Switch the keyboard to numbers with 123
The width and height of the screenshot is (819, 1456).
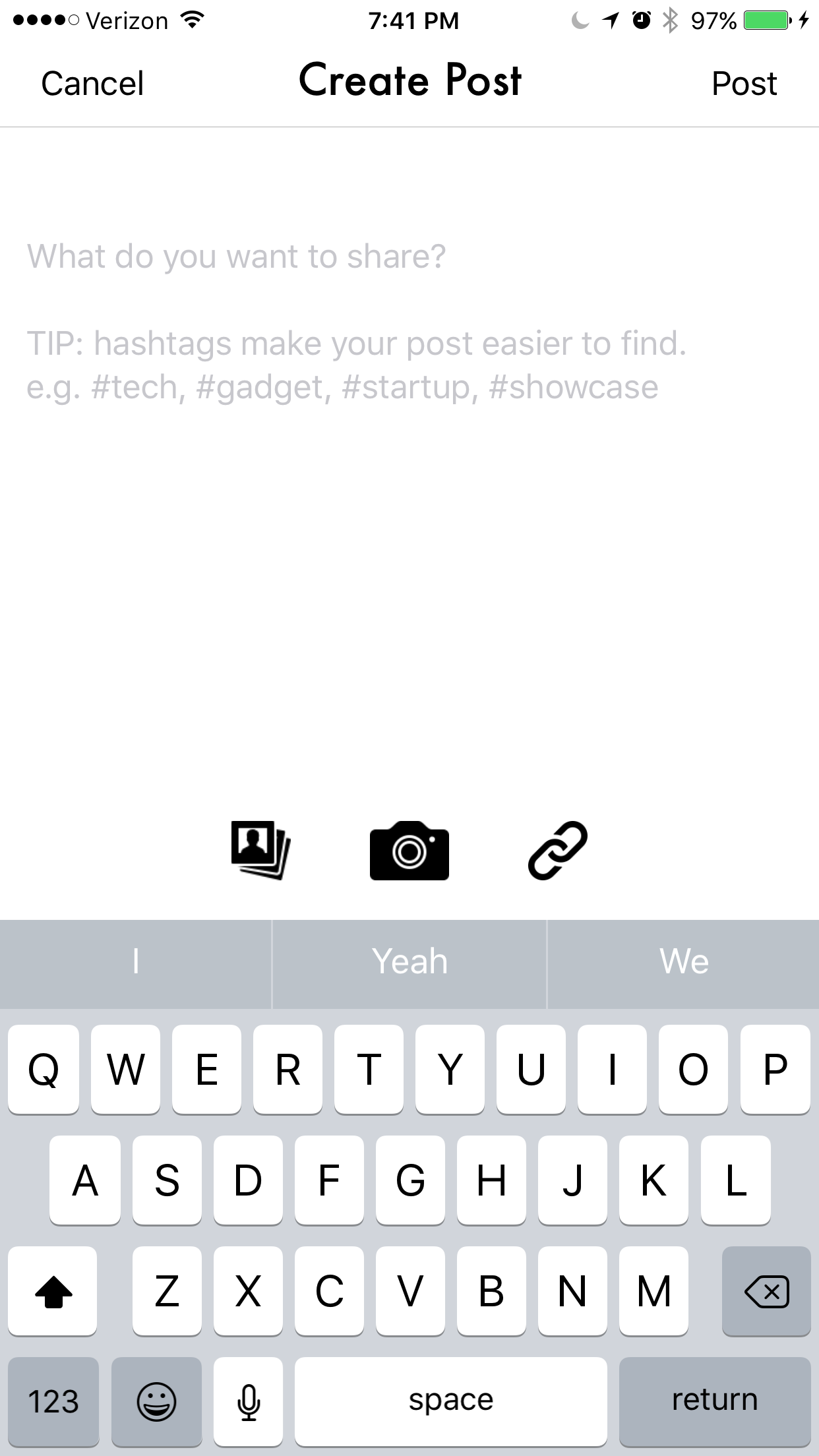tap(53, 1401)
